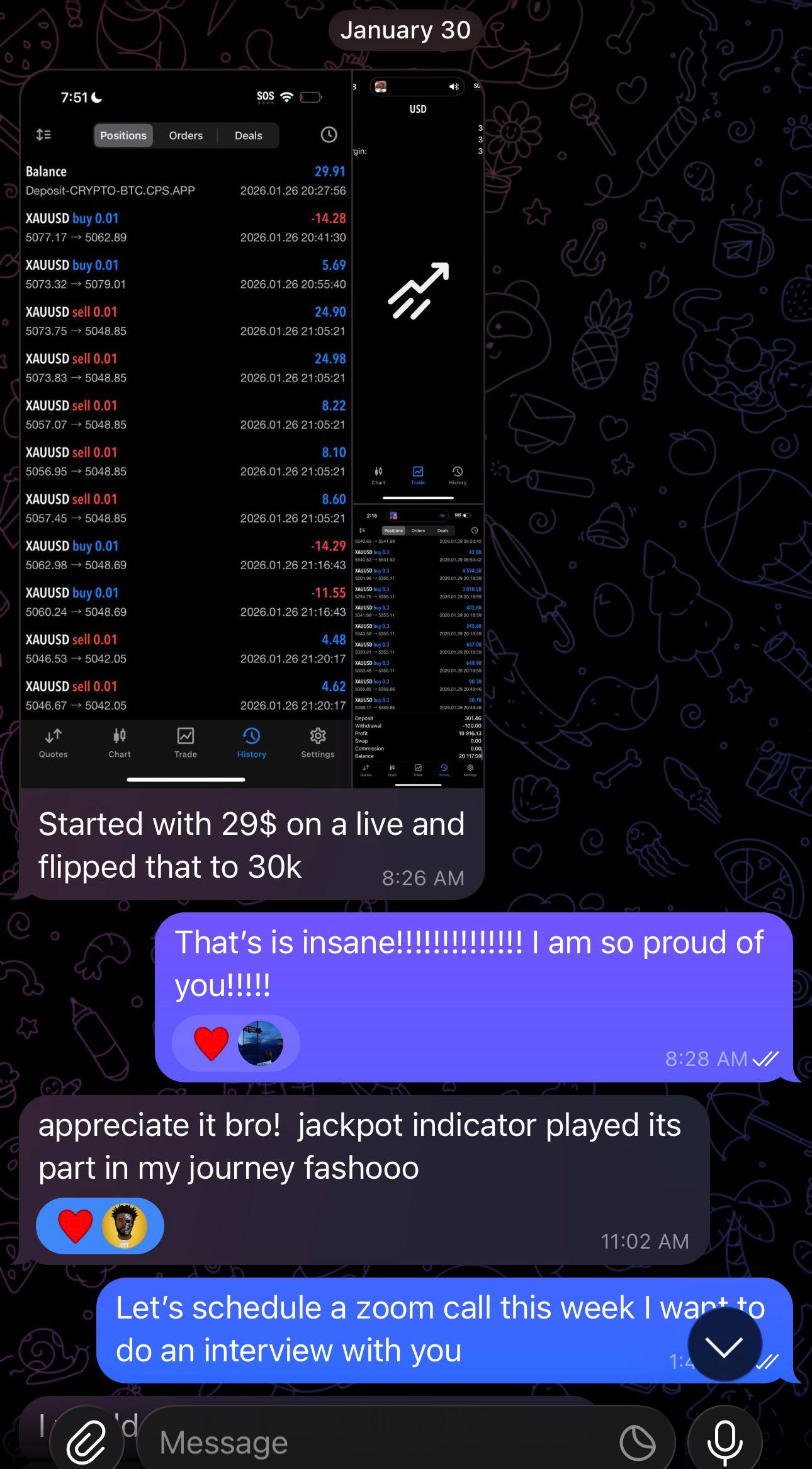Open the top-right USD chart screenshot

click(418, 286)
